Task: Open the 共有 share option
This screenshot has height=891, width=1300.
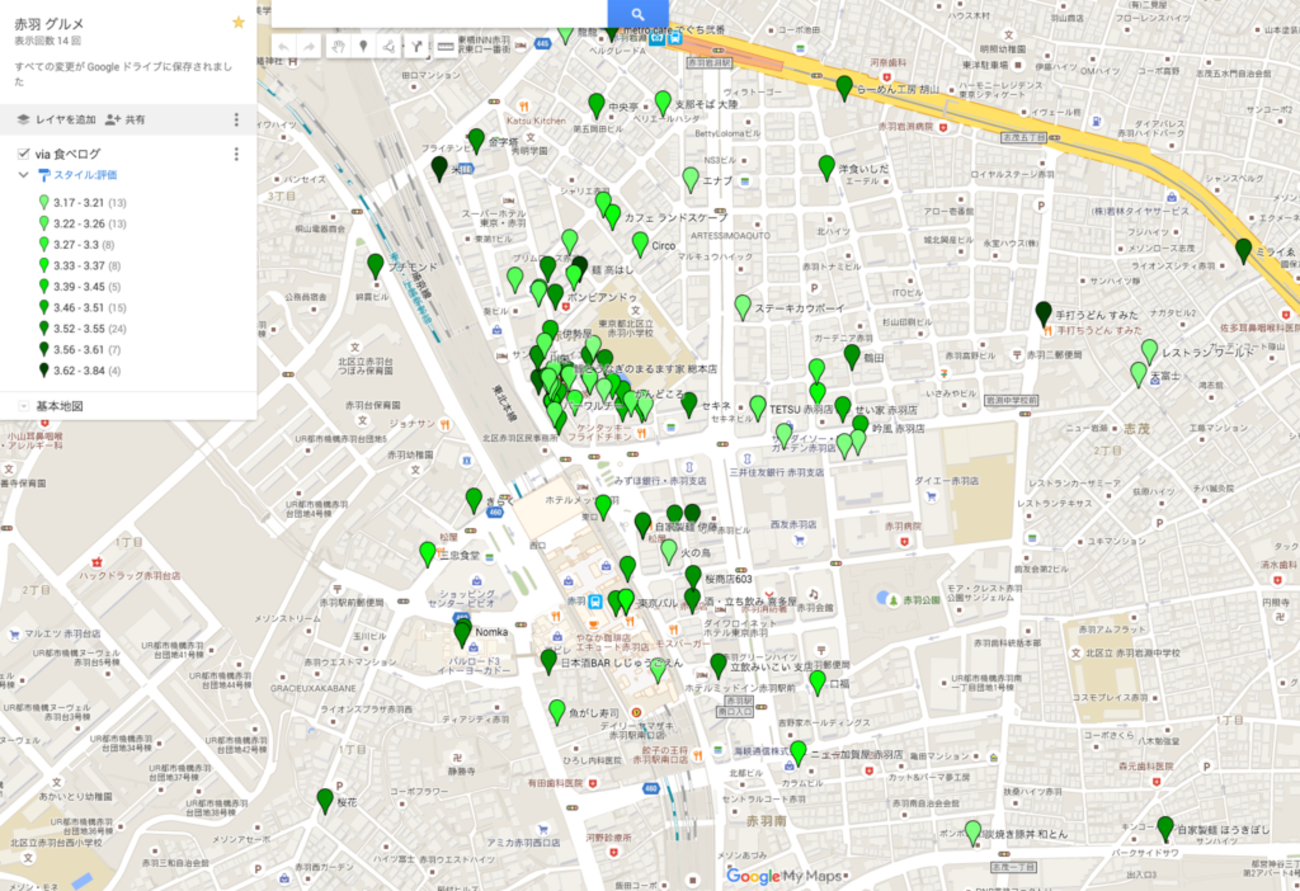Action: [x=125, y=119]
